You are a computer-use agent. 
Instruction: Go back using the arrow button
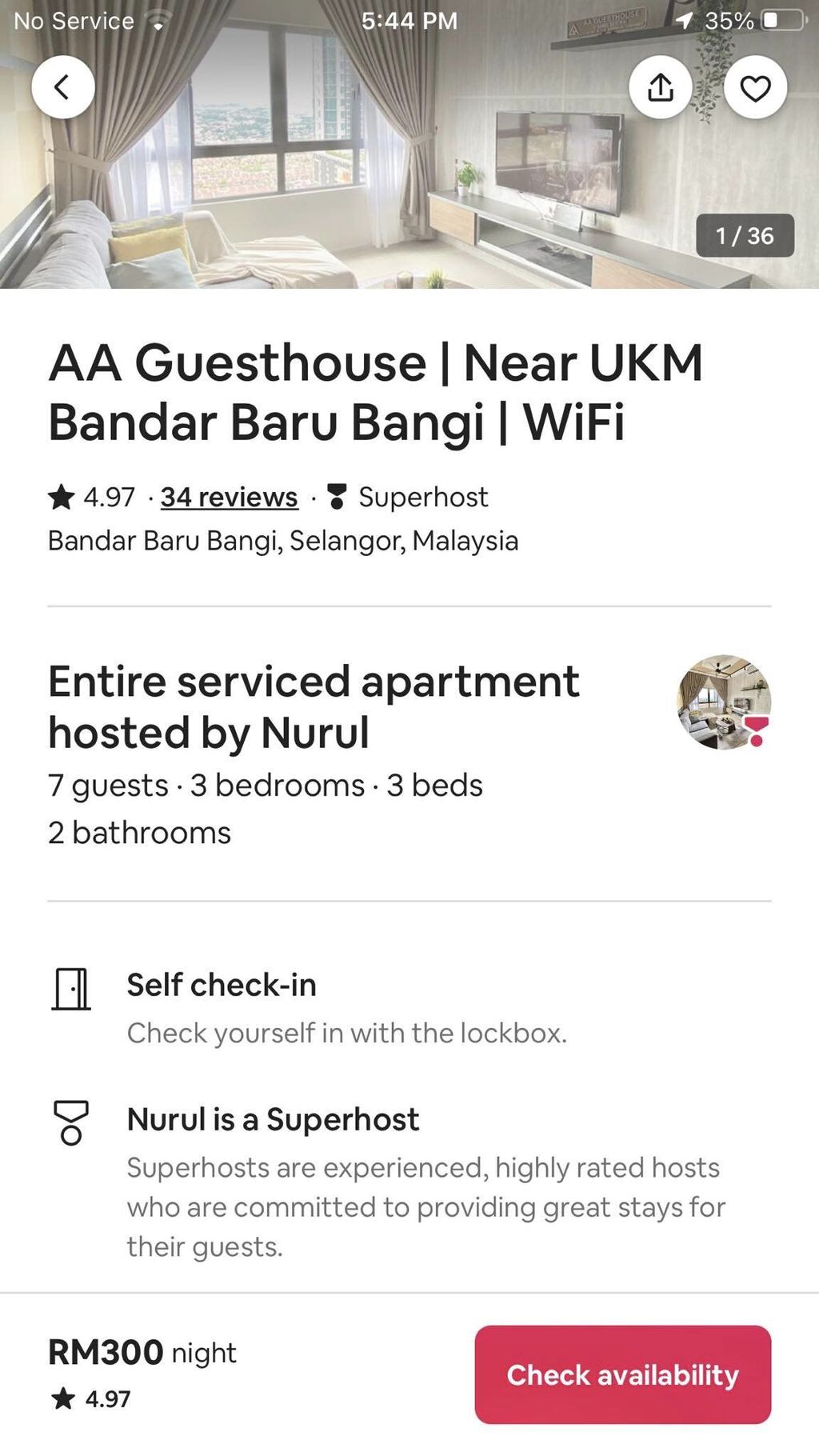[x=63, y=87]
